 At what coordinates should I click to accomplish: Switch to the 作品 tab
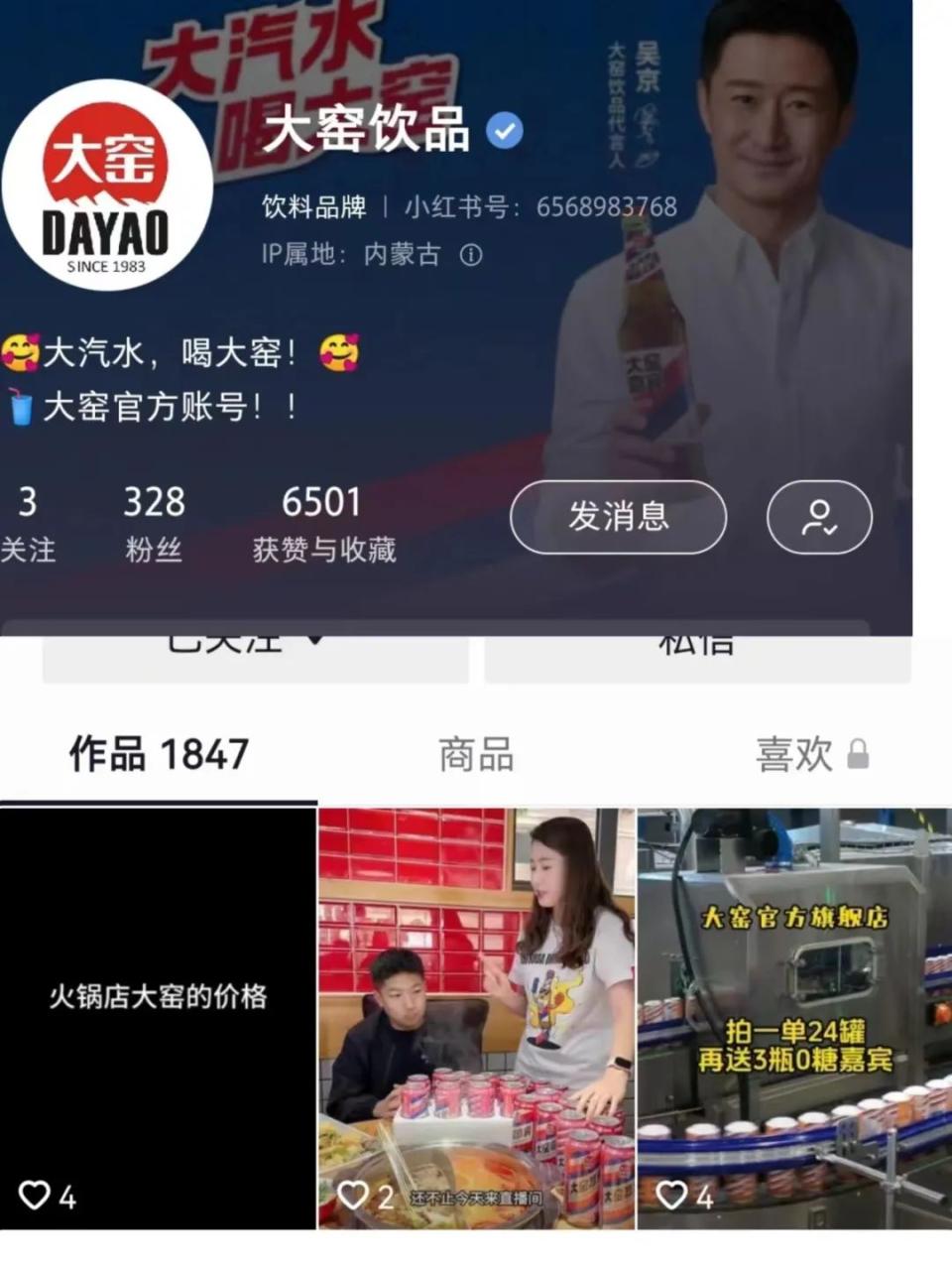click(159, 755)
